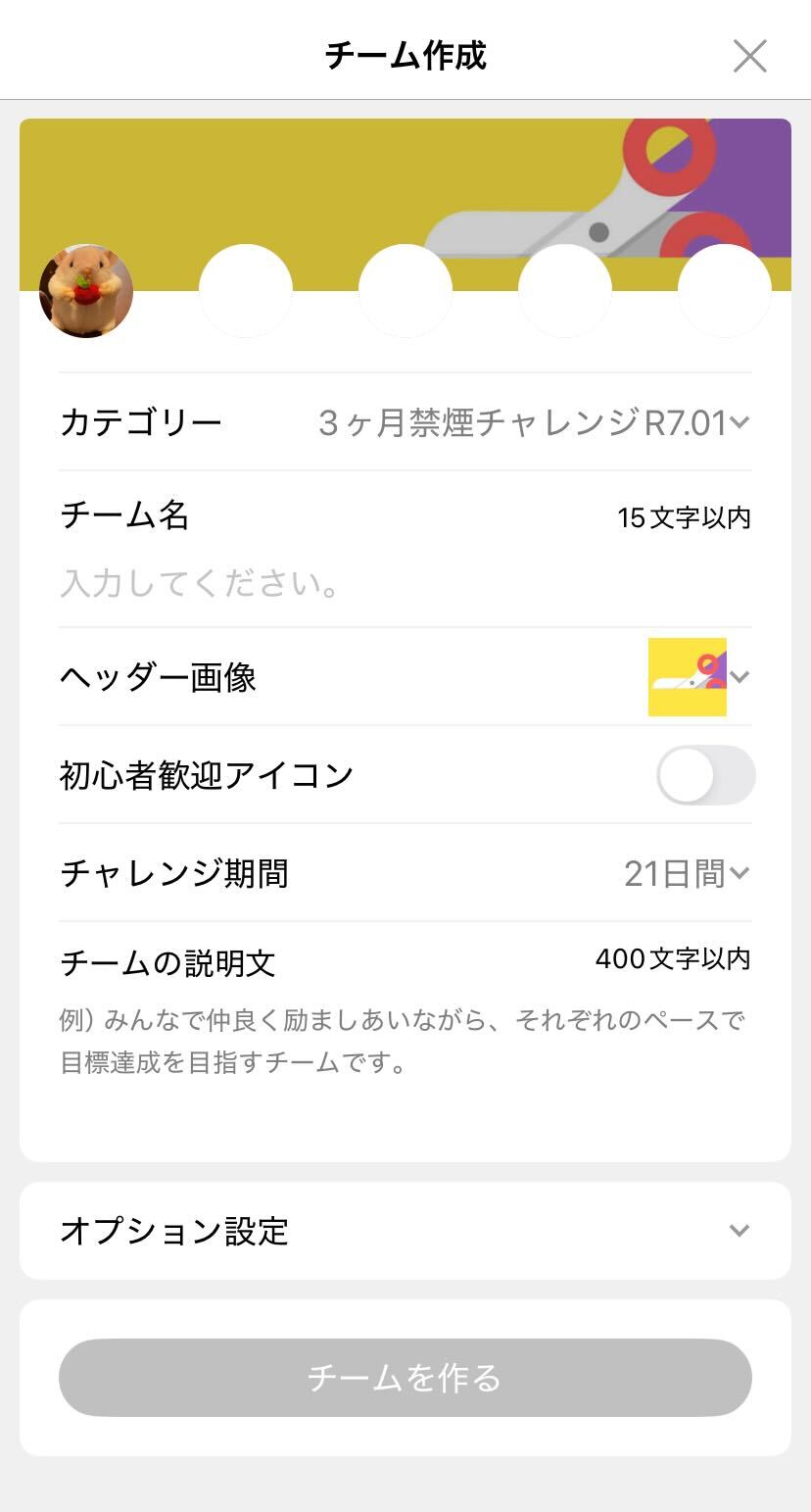Open the カテゴリー dropdown
This screenshot has width=811, height=1512.
(534, 422)
